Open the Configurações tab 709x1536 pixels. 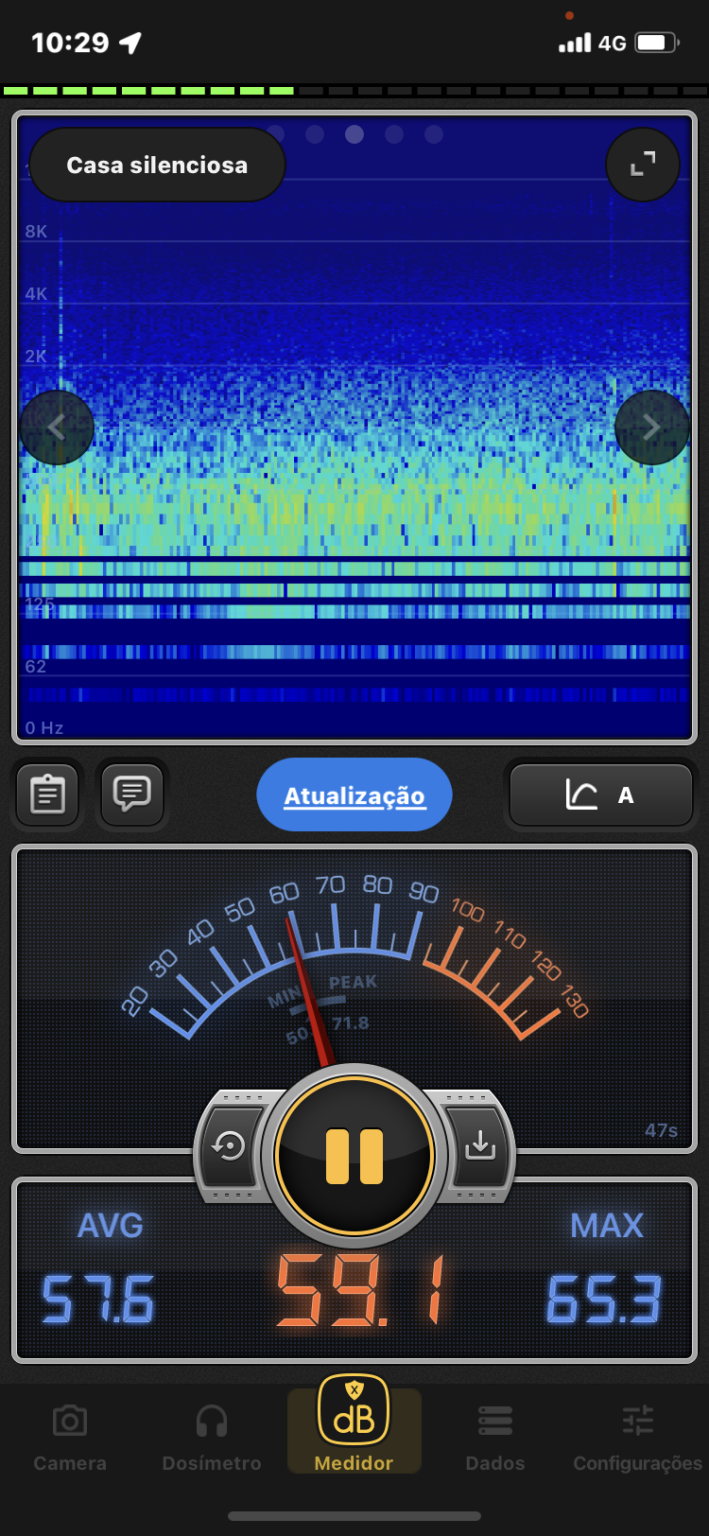pos(637,1438)
